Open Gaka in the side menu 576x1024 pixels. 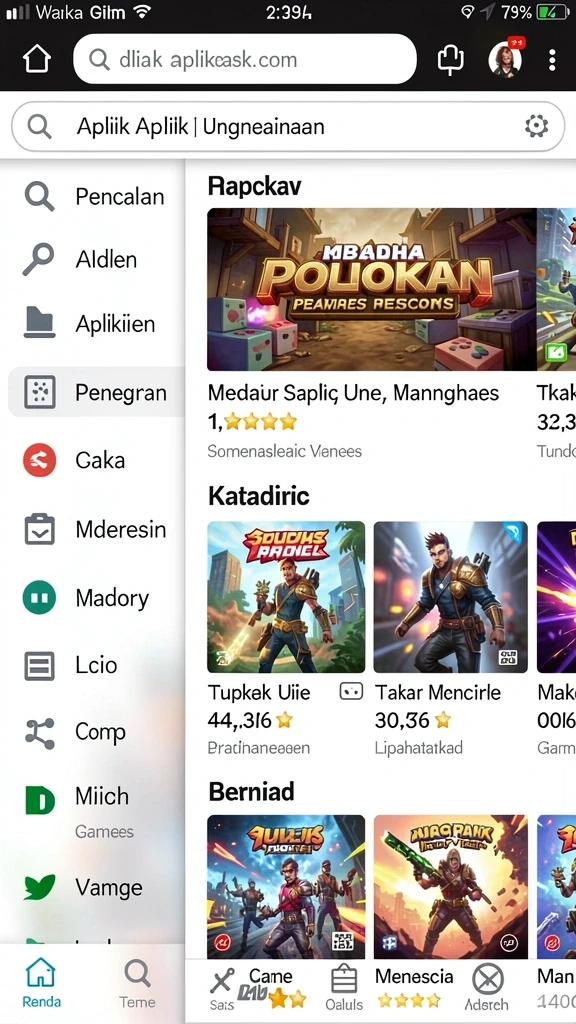pyautogui.click(x=93, y=460)
